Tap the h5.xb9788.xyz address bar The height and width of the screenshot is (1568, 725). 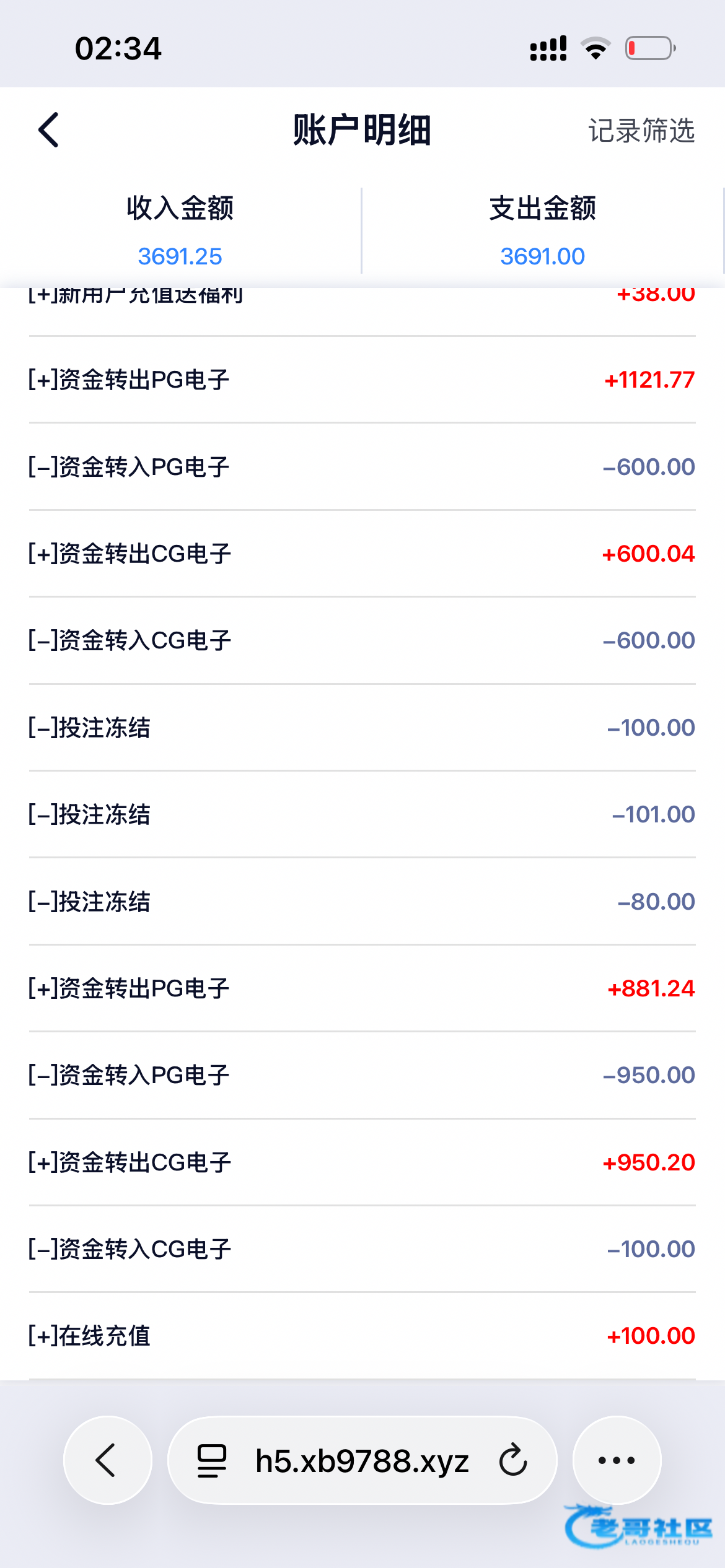click(362, 1460)
